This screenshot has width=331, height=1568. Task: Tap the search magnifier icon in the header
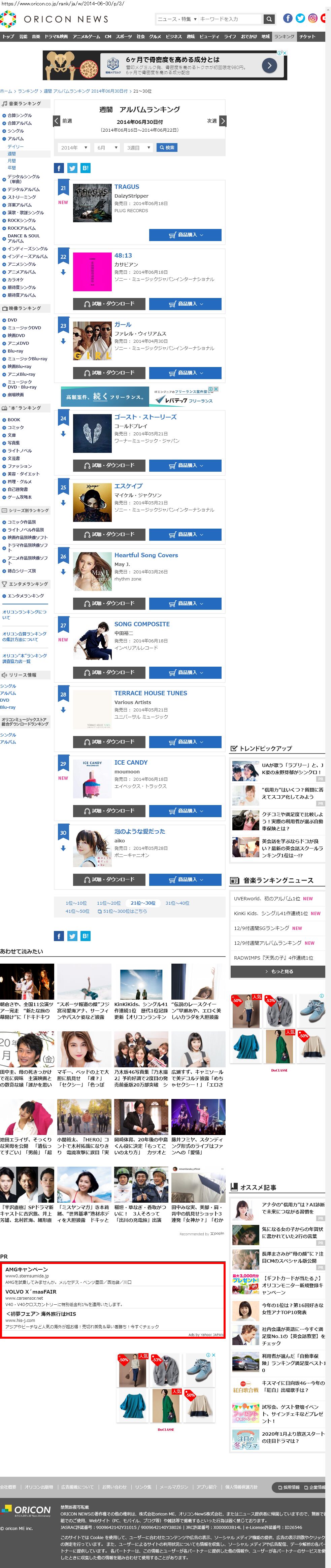(x=269, y=19)
